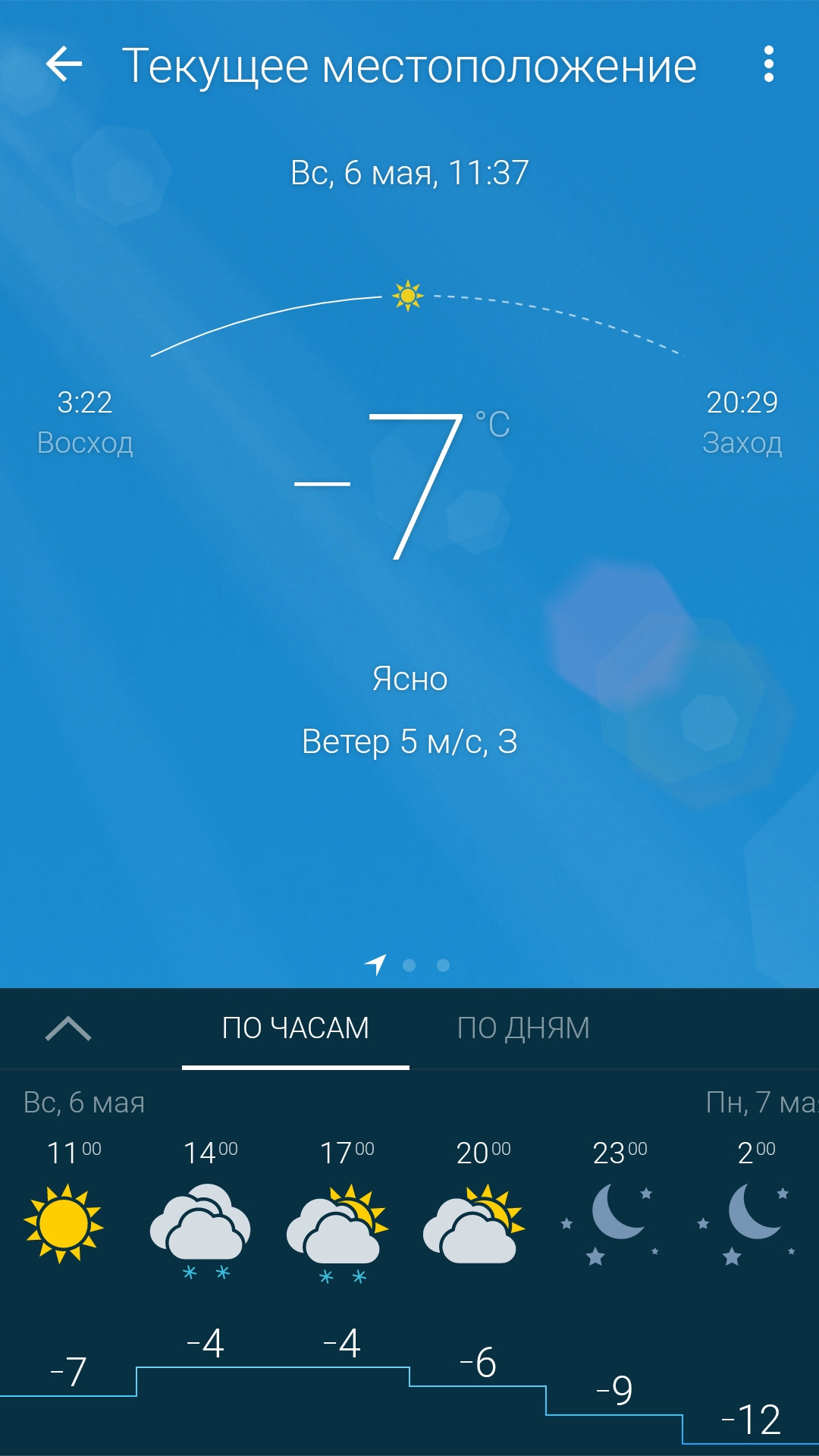The width and height of the screenshot is (819, 1456).
Task: Select the ПО ЧАСАМ tab
Action: (296, 1028)
